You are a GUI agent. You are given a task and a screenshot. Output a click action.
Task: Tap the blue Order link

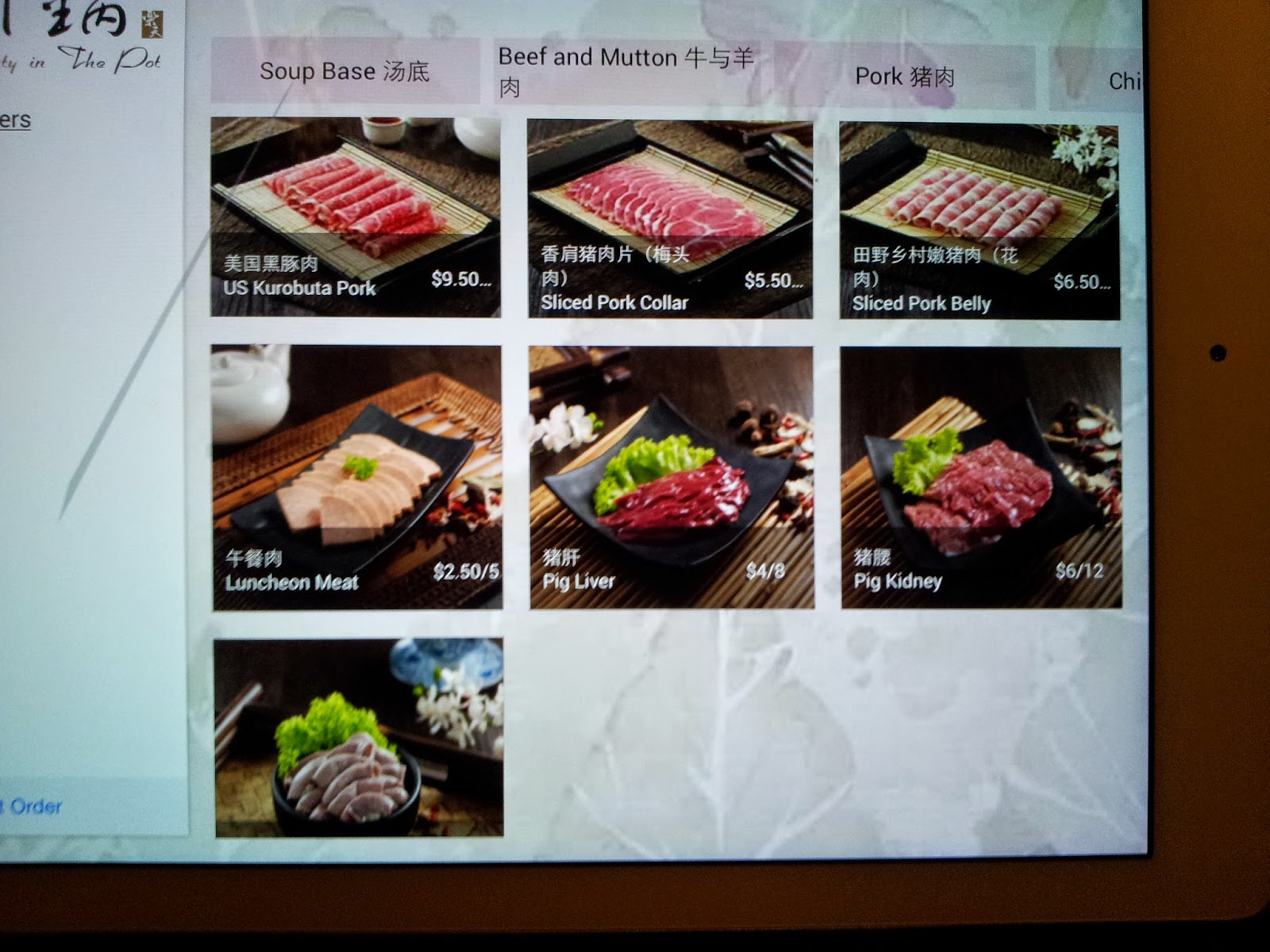coord(33,806)
